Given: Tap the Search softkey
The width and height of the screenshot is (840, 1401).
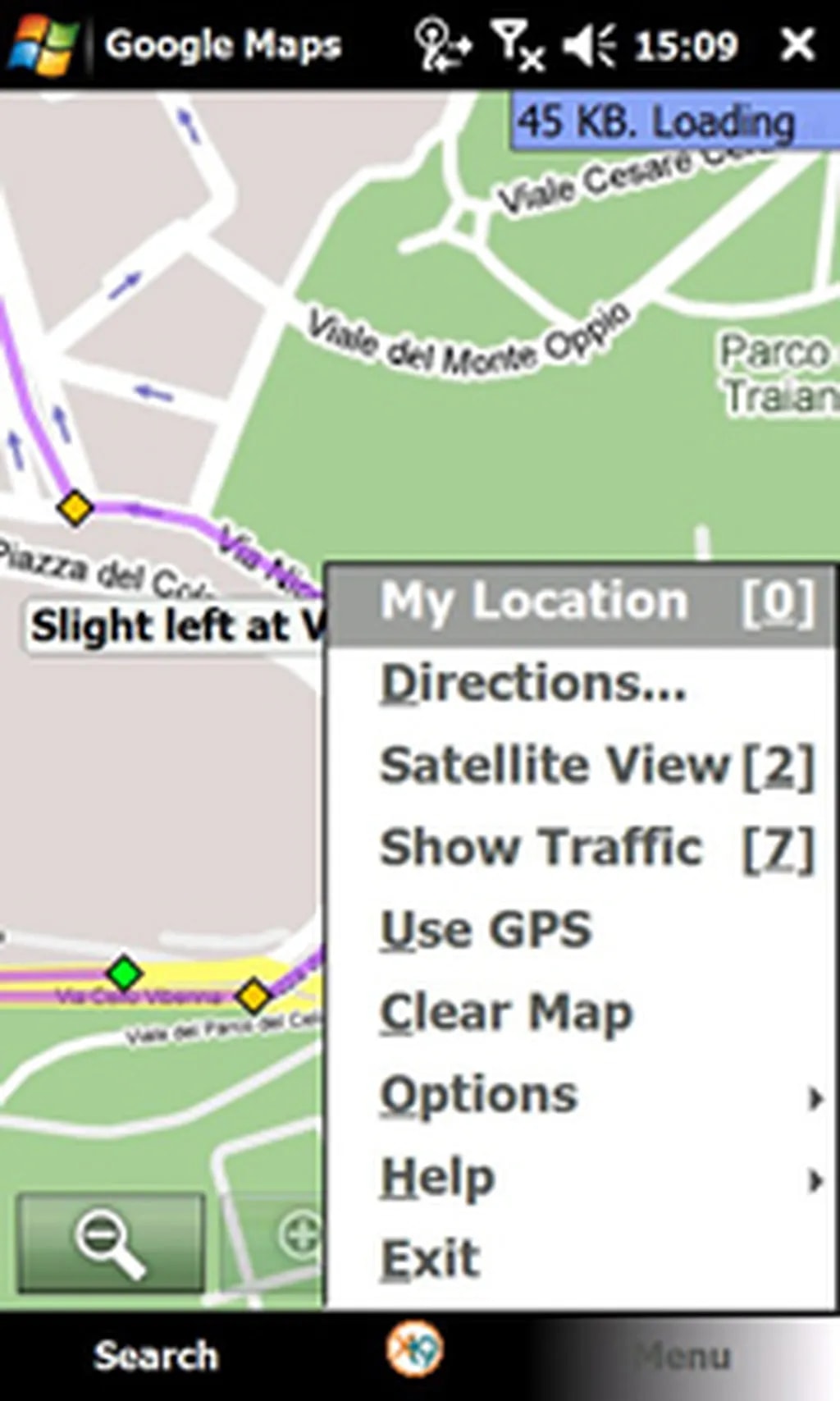Looking at the screenshot, I should tap(156, 1356).
